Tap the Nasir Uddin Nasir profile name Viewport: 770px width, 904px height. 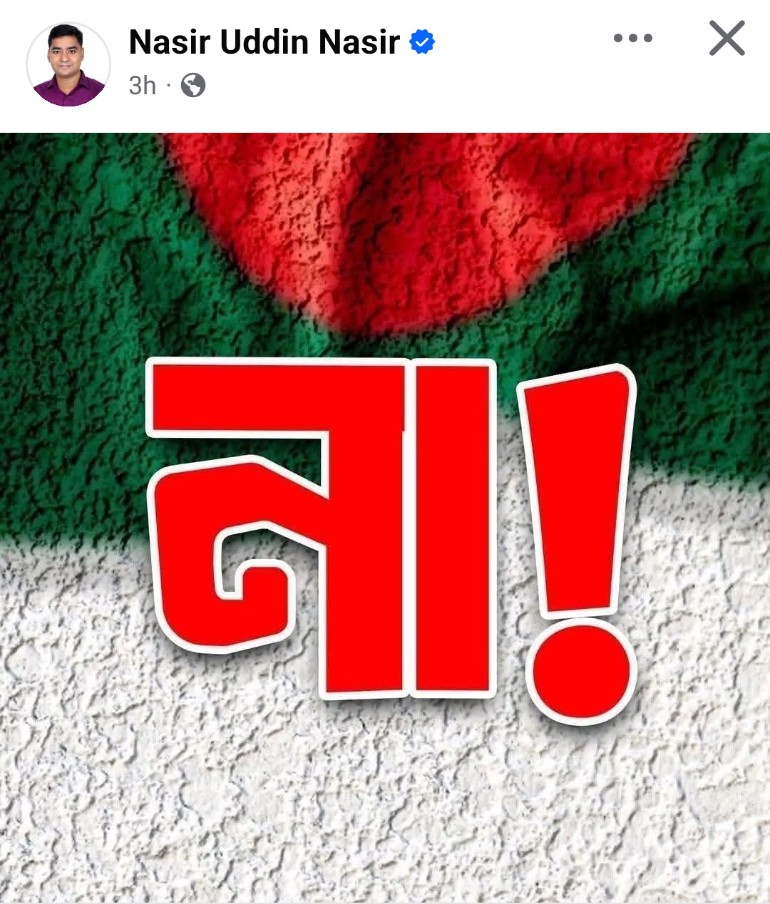(264, 42)
